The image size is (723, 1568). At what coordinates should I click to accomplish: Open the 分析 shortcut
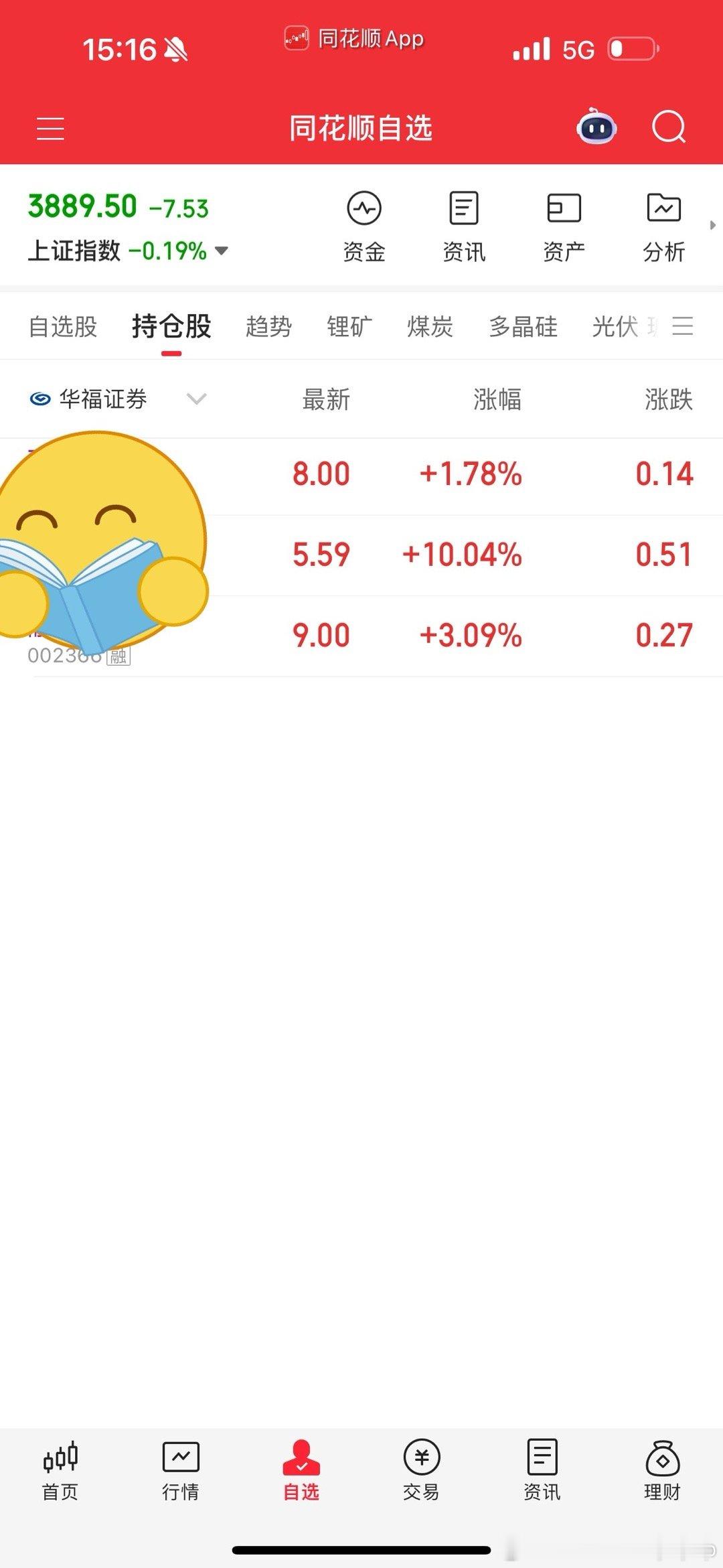pos(663,227)
